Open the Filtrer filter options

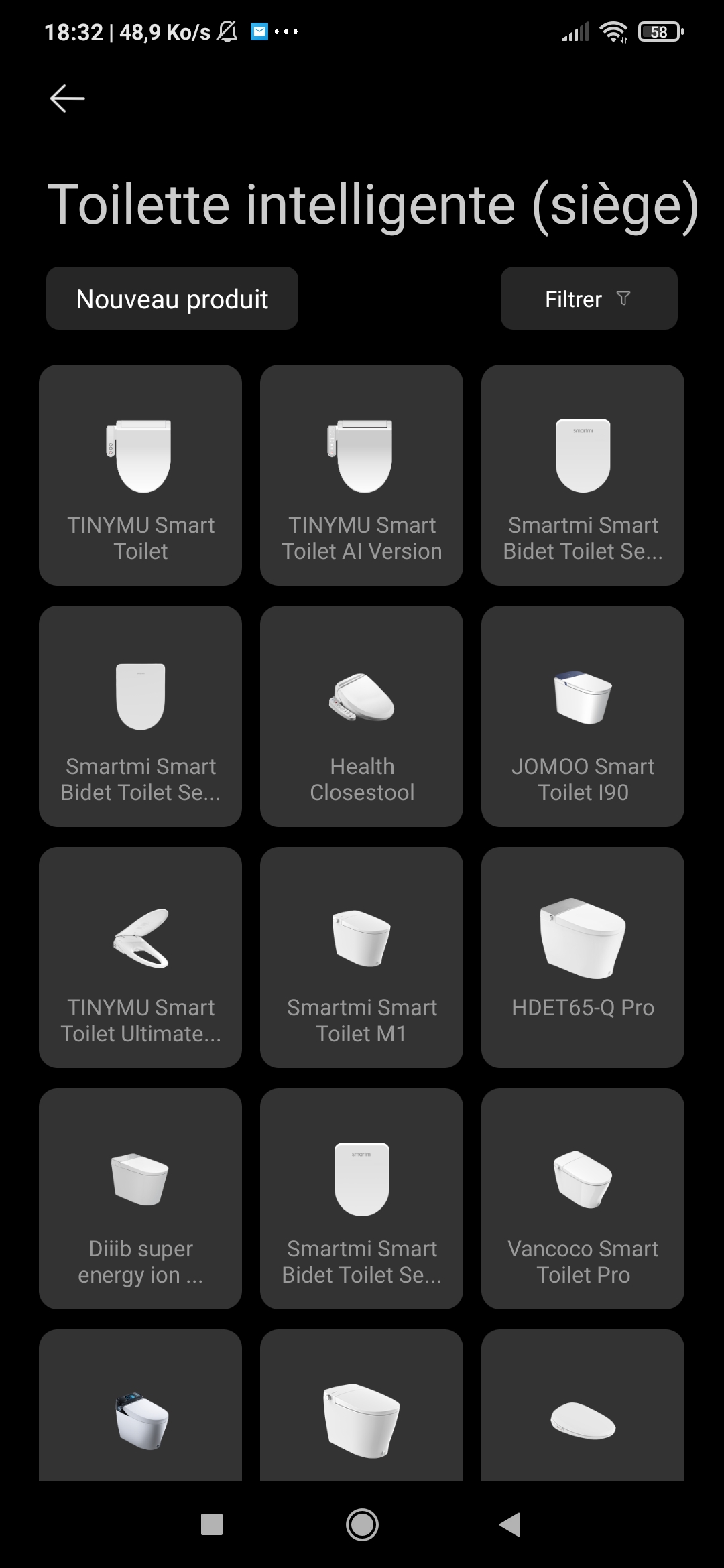pos(589,298)
